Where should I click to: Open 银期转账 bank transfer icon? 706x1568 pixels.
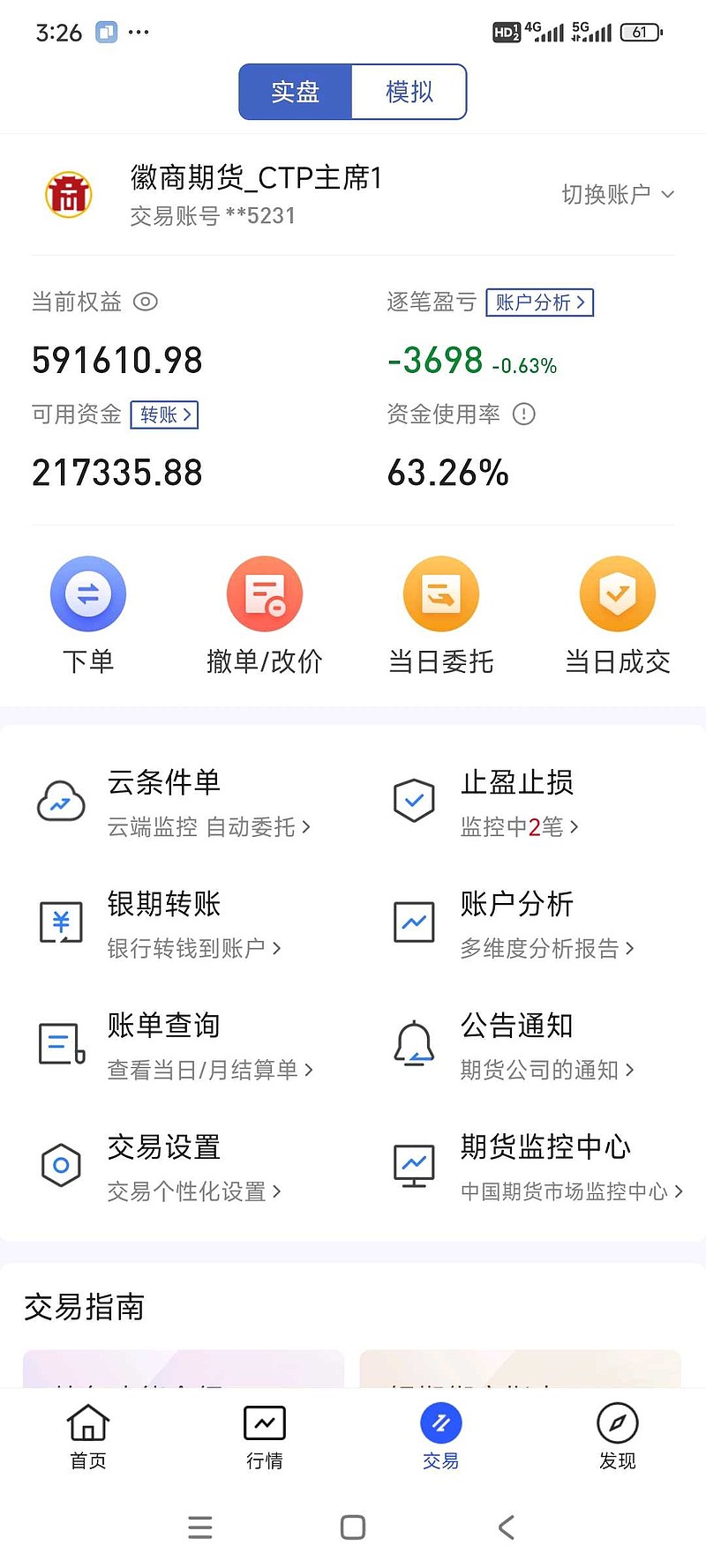coord(60,922)
